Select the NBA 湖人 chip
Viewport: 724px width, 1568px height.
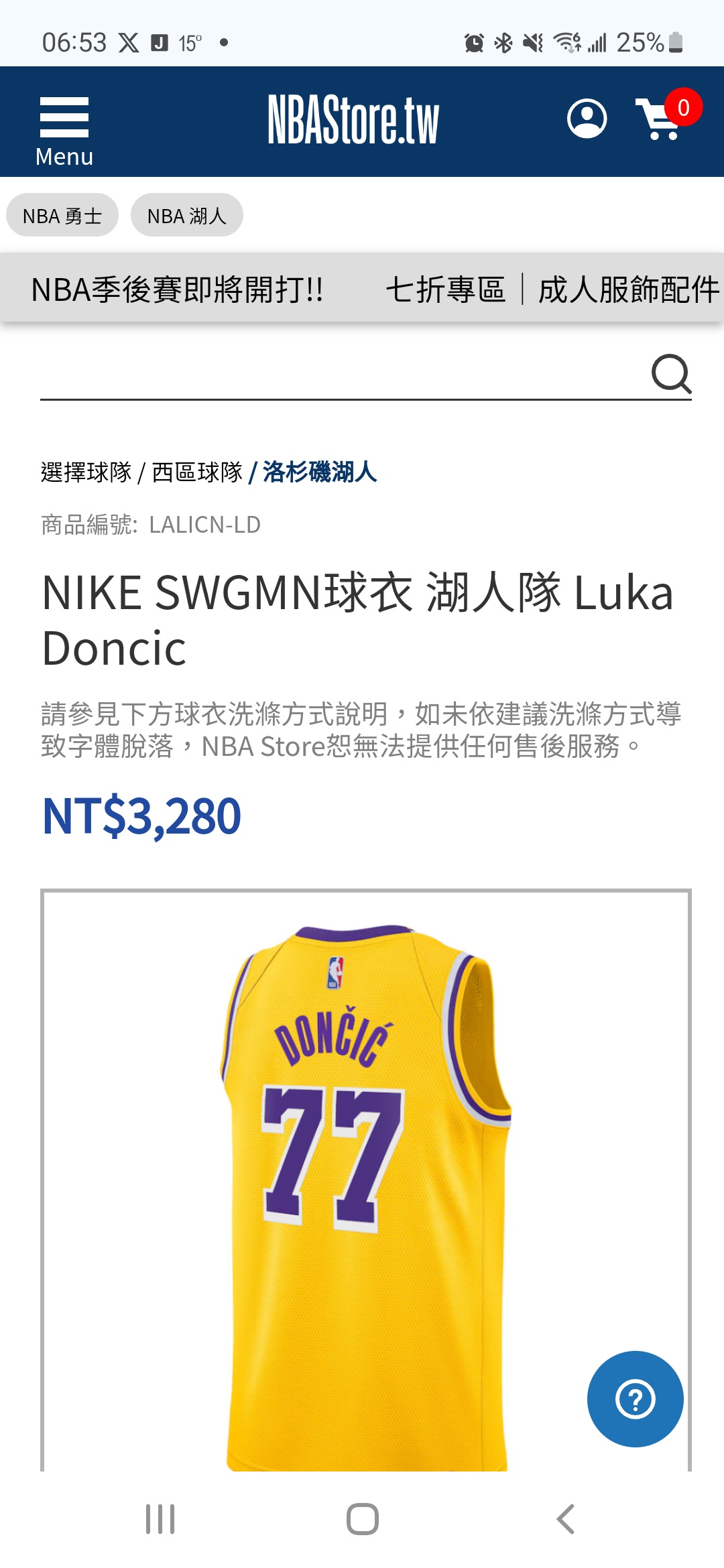tap(186, 216)
